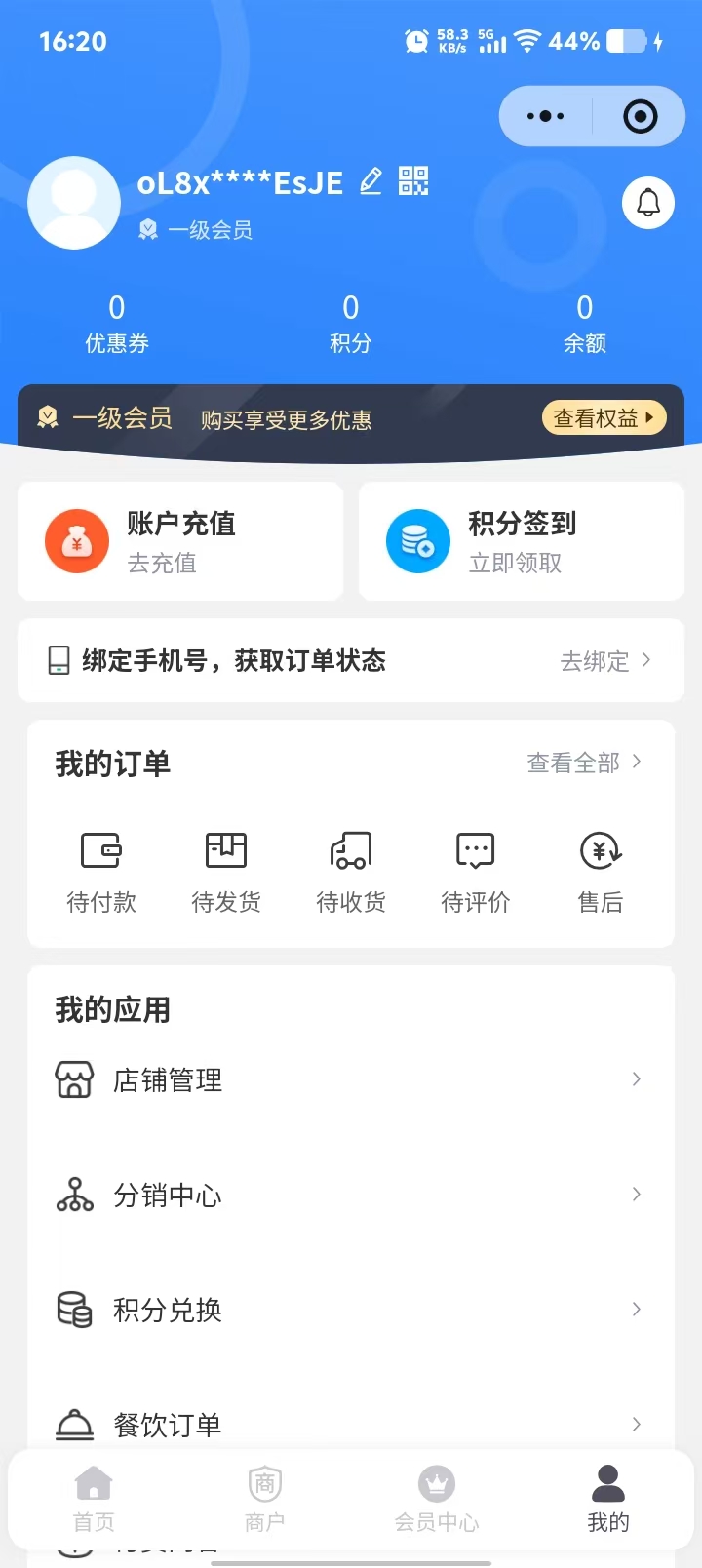702x1568 pixels.
Task: Open 待付款 orders
Action: 101,873
